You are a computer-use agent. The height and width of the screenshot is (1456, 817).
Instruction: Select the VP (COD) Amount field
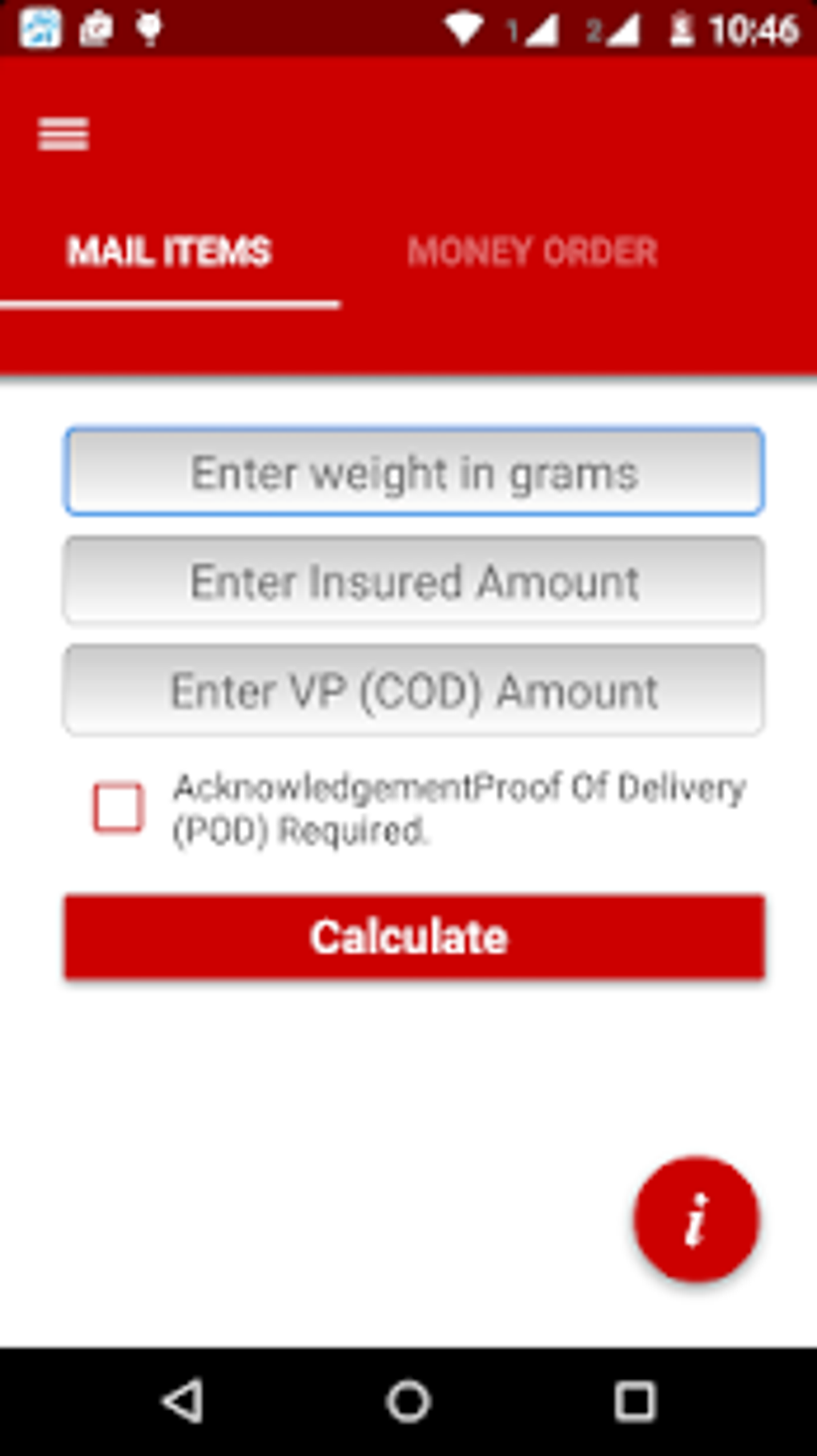click(x=414, y=691)
